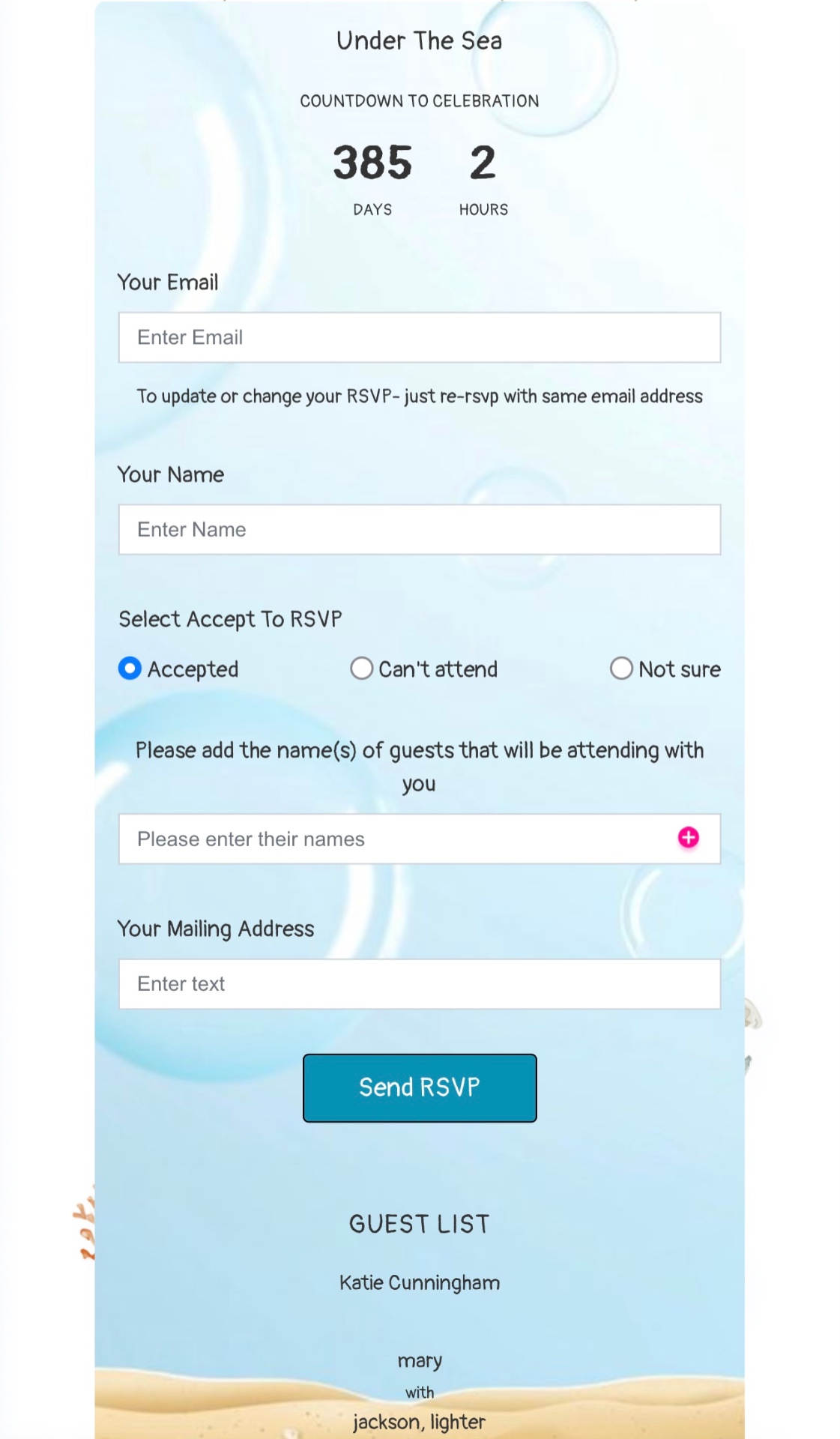Add another guest with the pink plus icon
840x1439 pixels.
(688, 838)
